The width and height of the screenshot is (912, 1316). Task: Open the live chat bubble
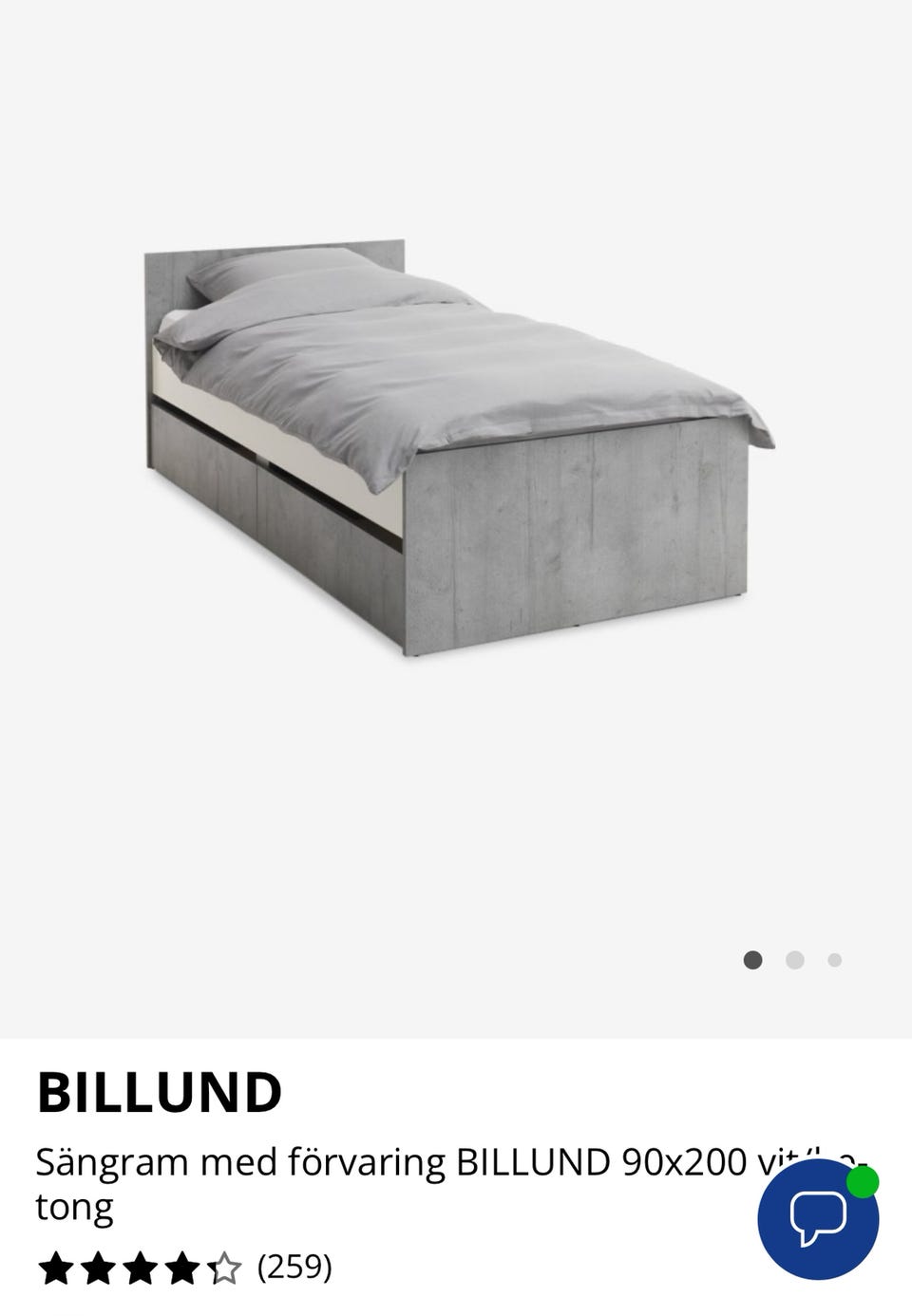point(818,1218)
